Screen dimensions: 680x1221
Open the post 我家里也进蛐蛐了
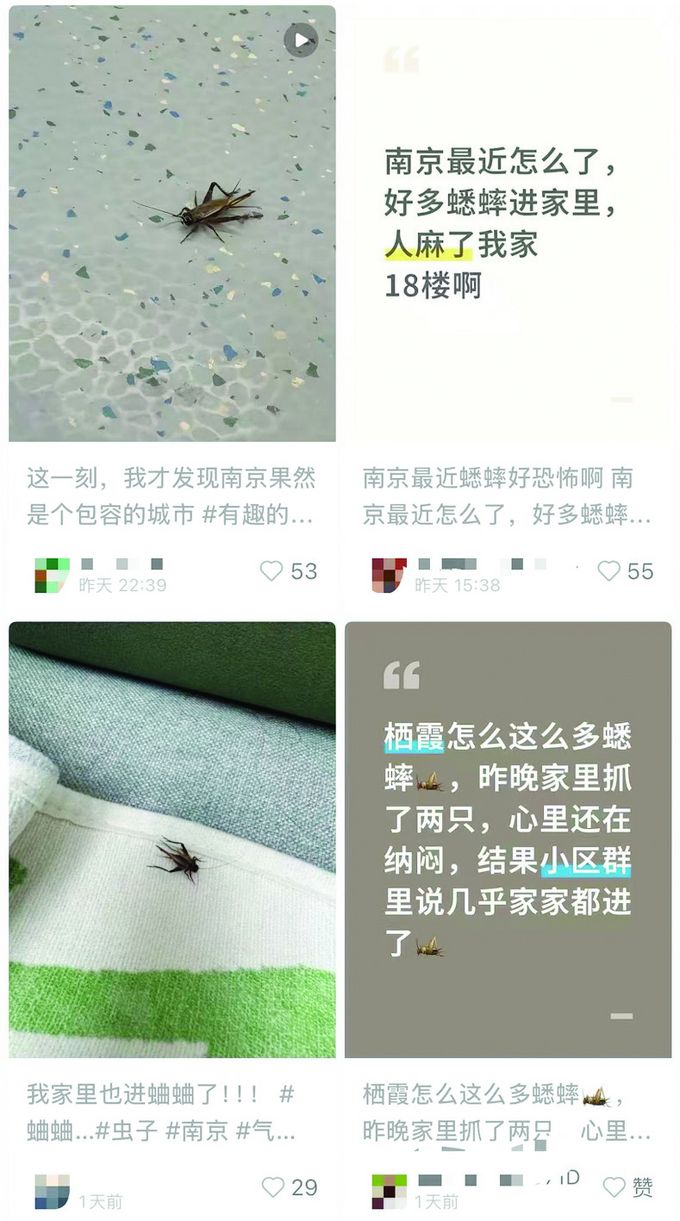(x=172, y=840)
